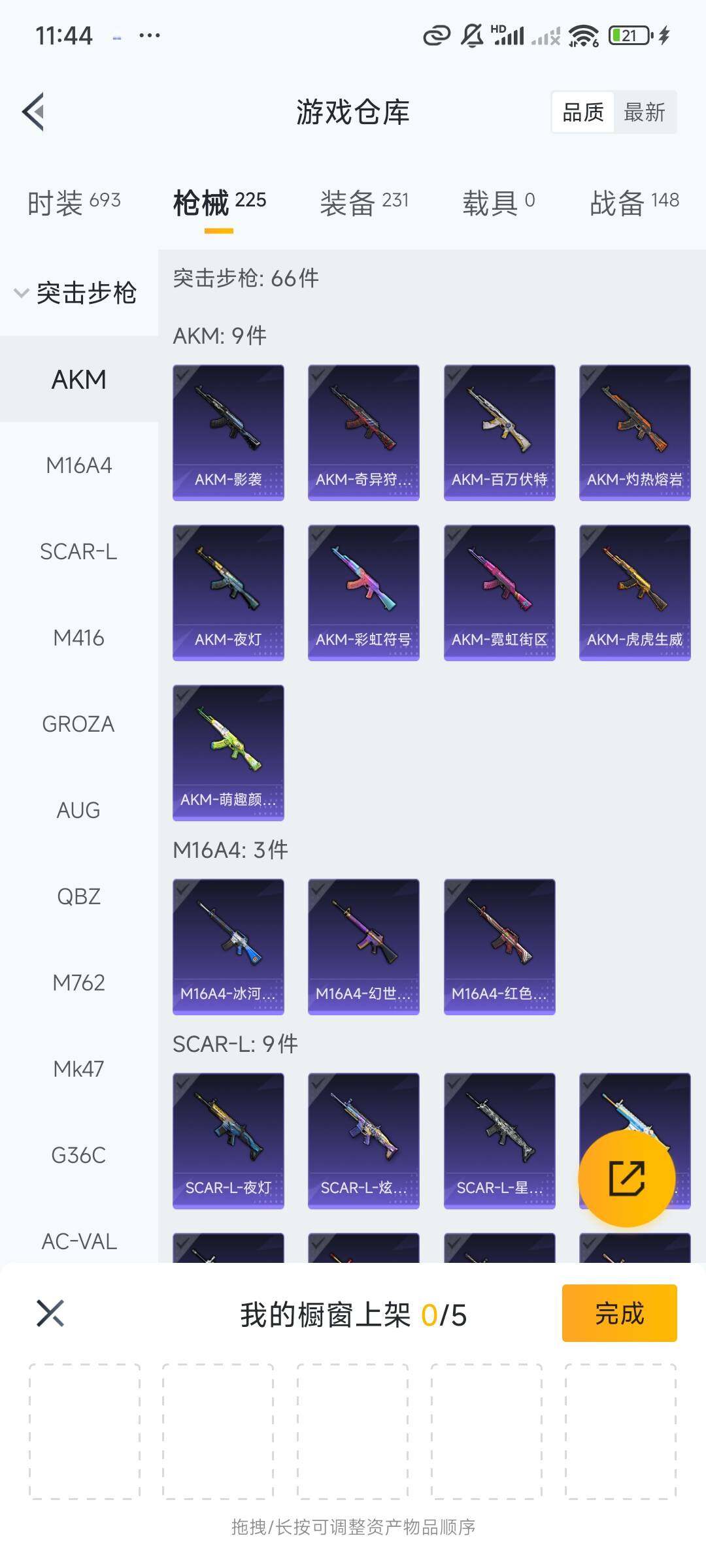706x1568 pixels.
Task: Jump to the M416 weapon list
Action: pyautogui.click(x=78, y=638)
